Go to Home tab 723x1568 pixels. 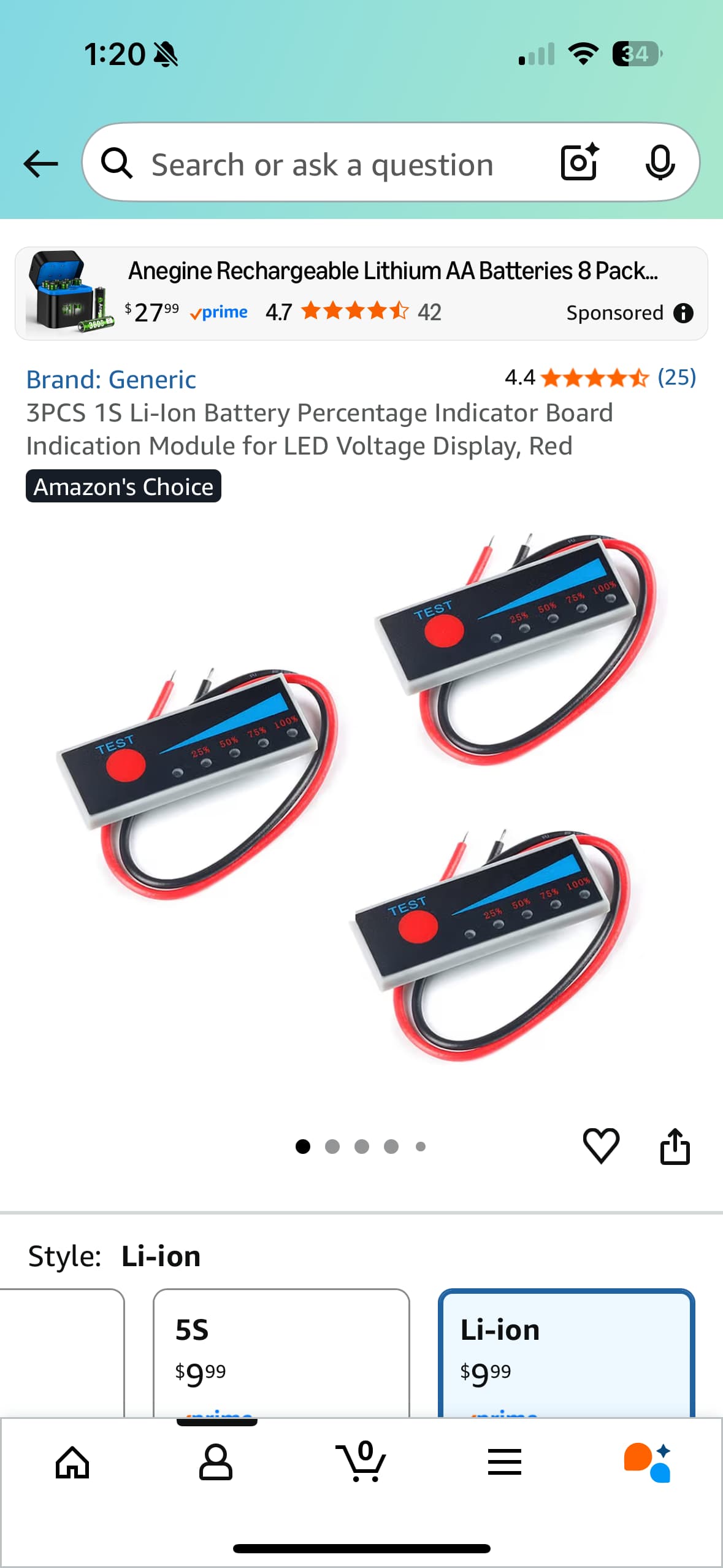72,1462
